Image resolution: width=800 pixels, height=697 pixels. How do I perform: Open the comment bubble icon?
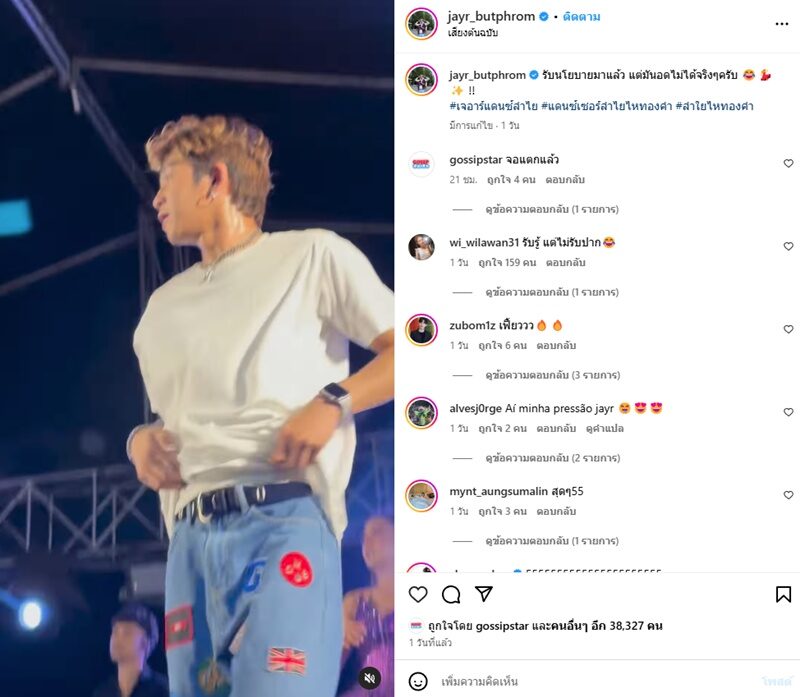451,594
